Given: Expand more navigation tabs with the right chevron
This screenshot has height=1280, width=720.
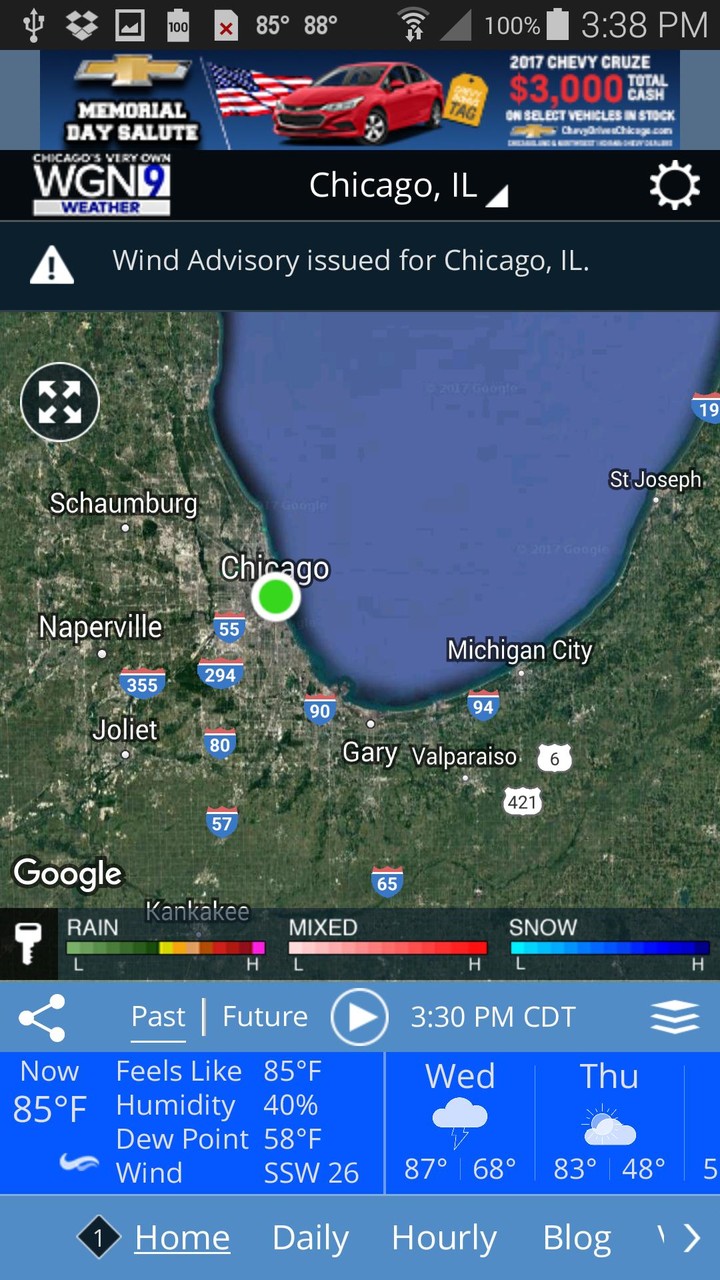Looking at the screenshot, I should pyautogui.click(x=692, y=1237).
